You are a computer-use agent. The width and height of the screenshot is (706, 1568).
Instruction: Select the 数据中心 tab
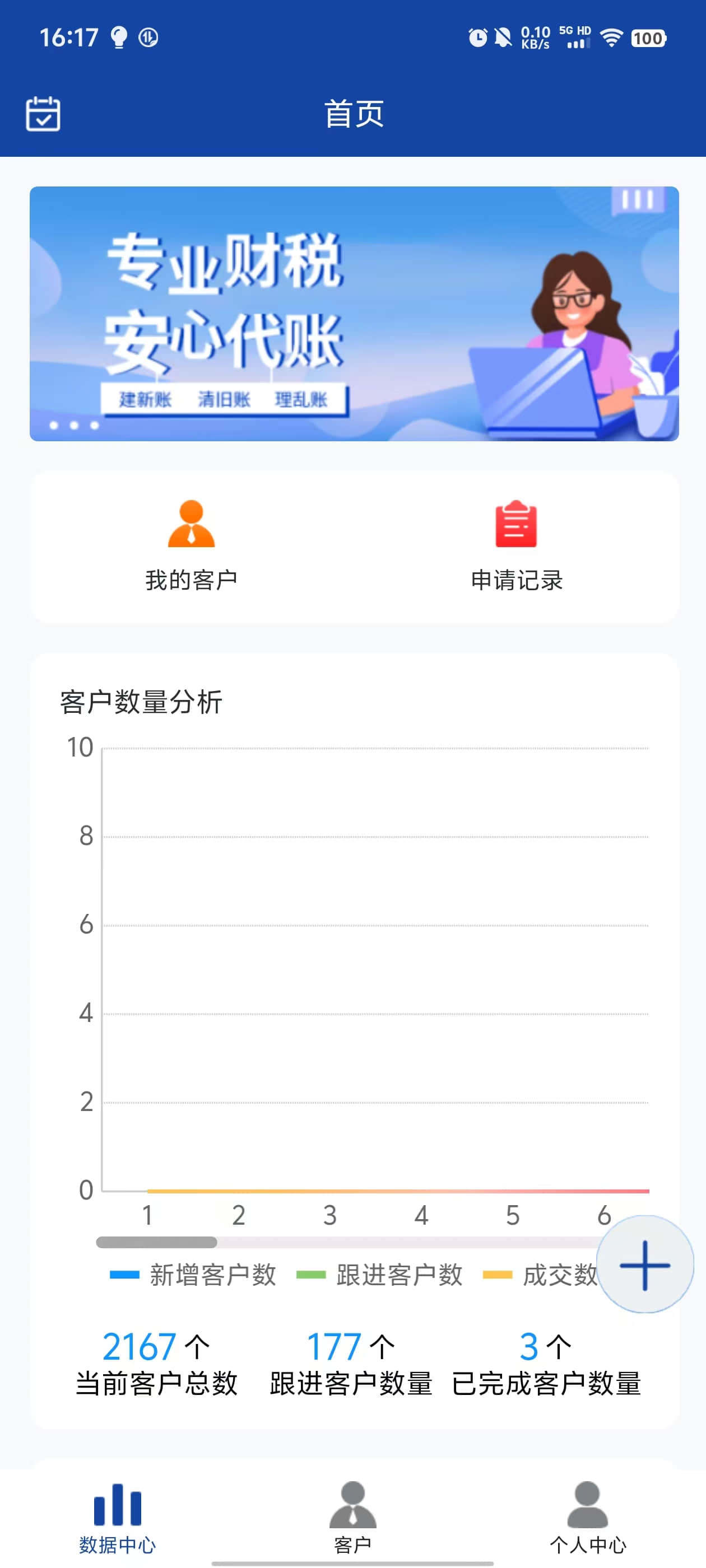[x=118, y=1517]
